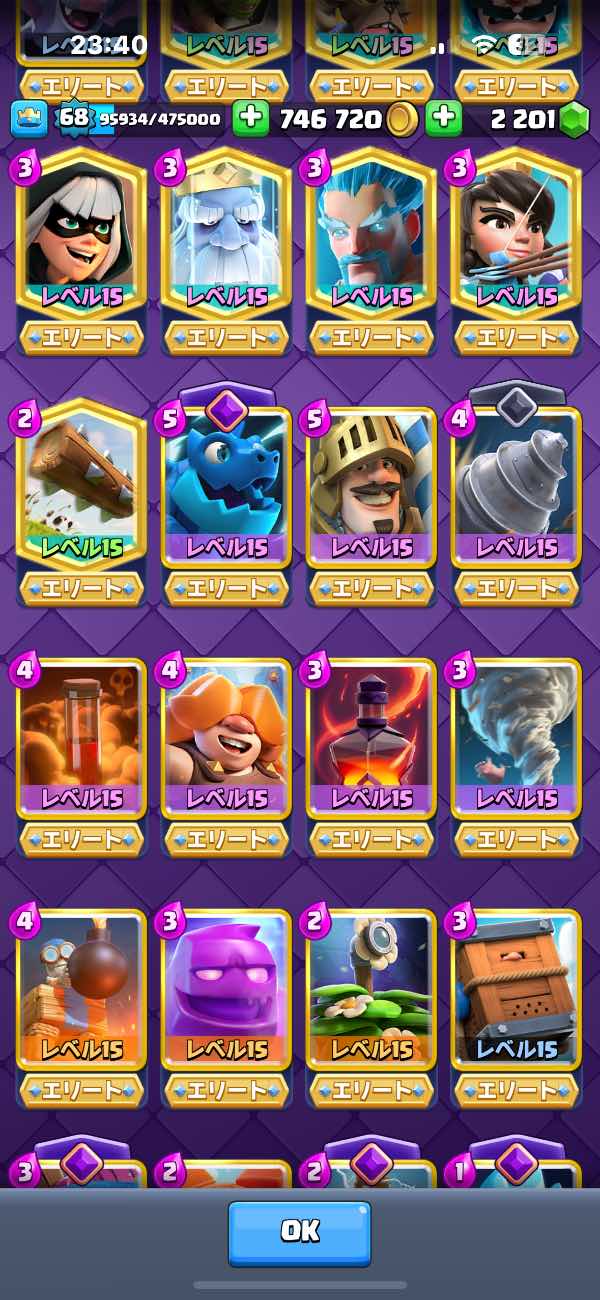Screen dimensions: 600x1300
Task: Open the dark potion spell card
Action: point(371,737)
